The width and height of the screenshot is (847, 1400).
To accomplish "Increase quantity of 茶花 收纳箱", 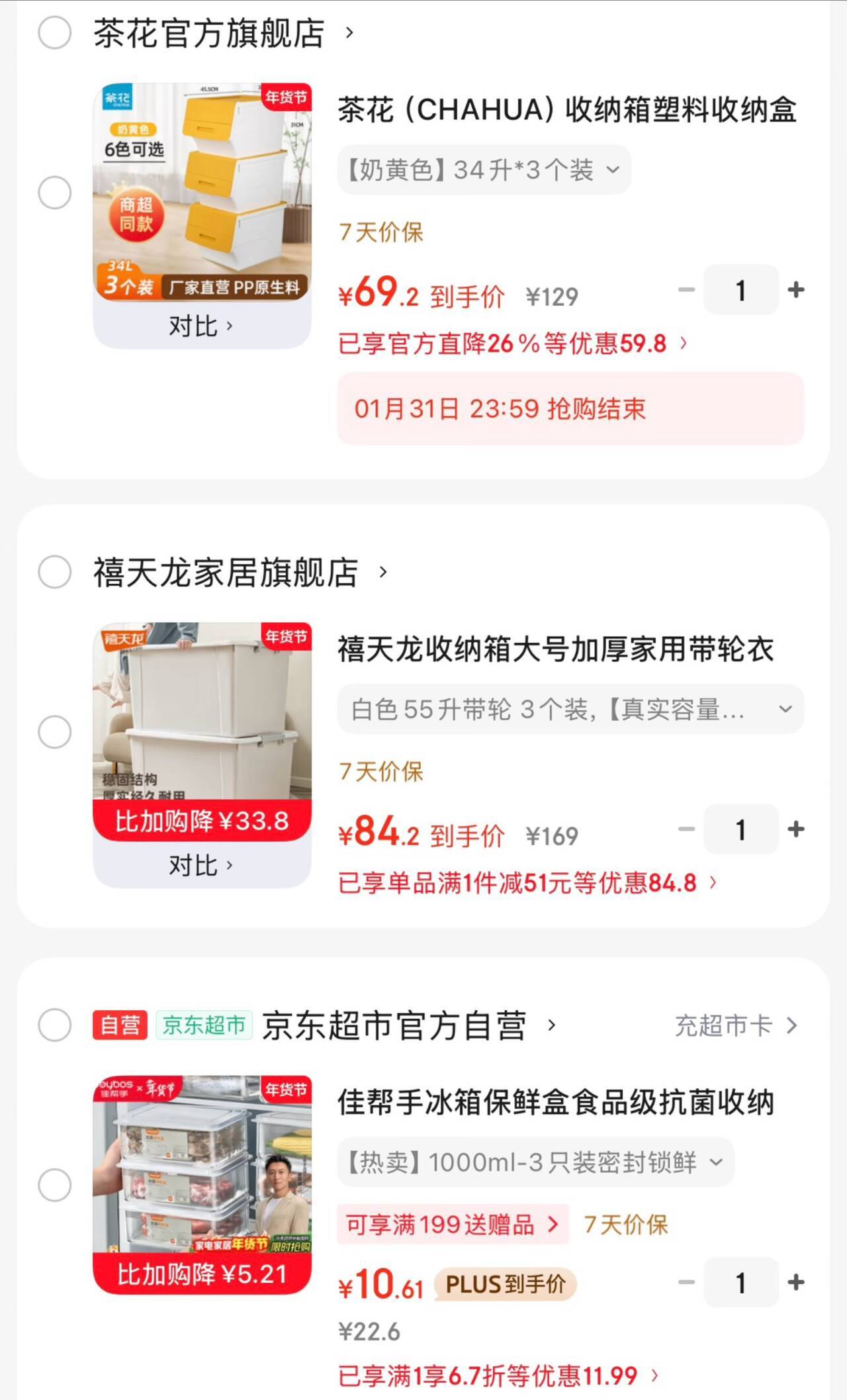I will 796,290.
